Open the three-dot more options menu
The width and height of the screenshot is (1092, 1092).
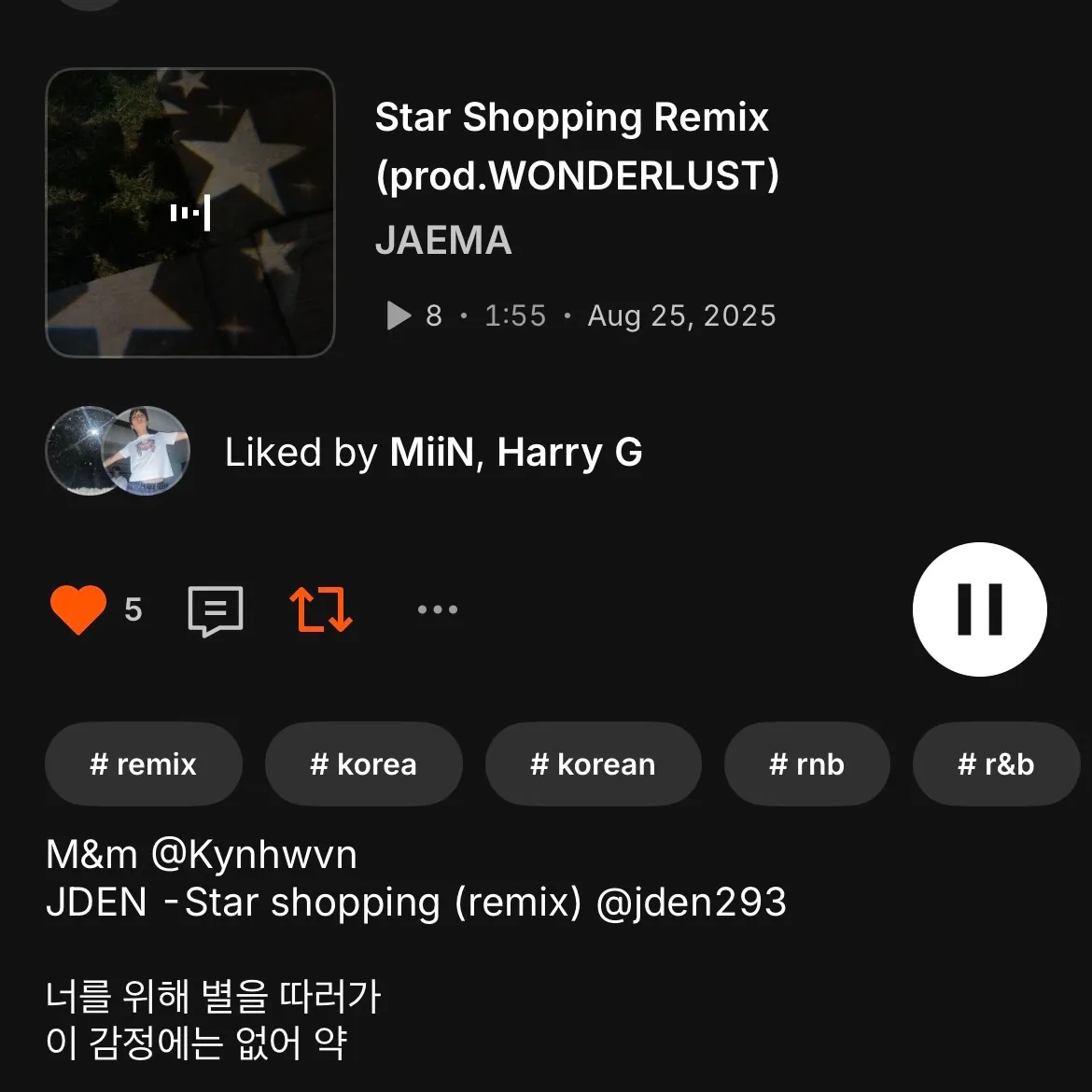[437, 609]
